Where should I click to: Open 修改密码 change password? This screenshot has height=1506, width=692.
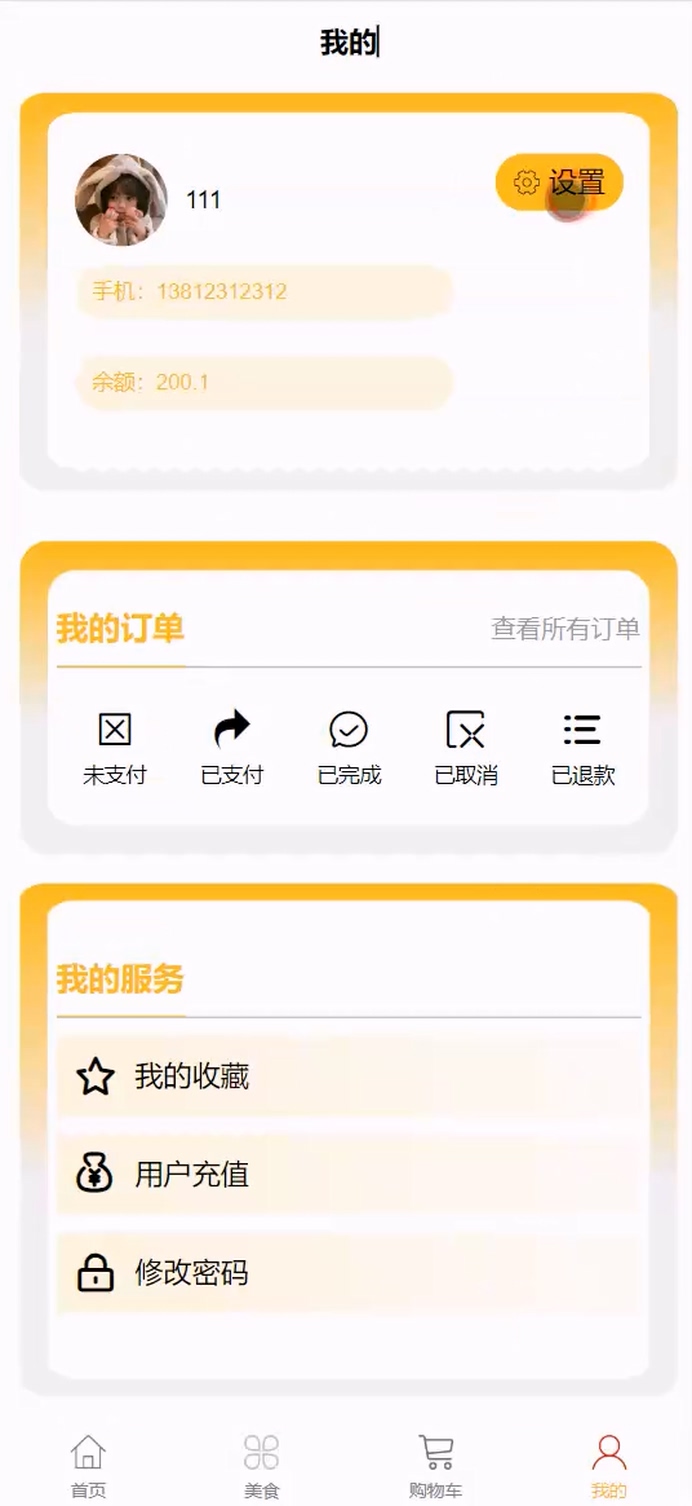(347, 1273)
